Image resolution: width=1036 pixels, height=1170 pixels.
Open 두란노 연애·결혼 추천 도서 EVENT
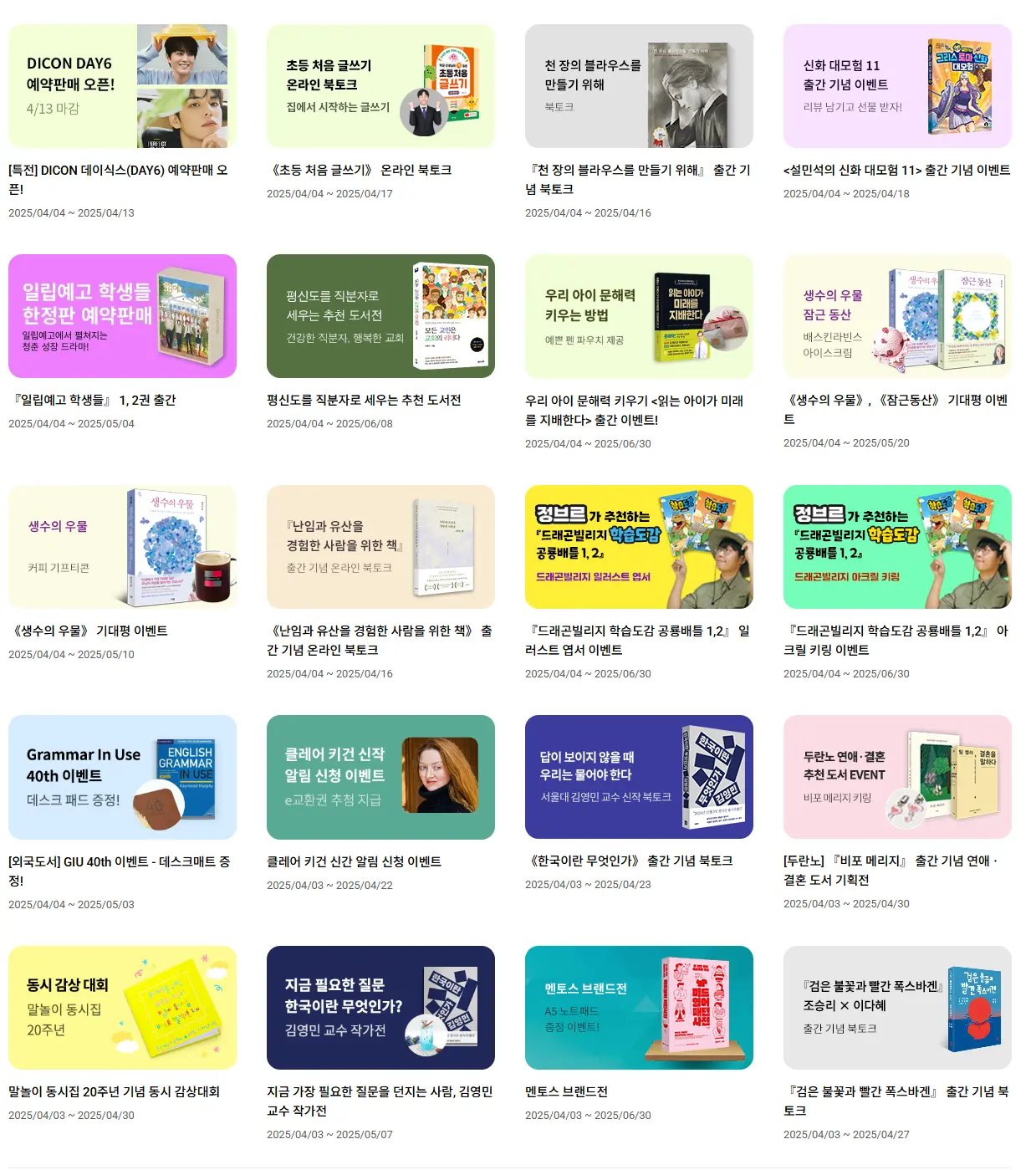tap(897, 777)
